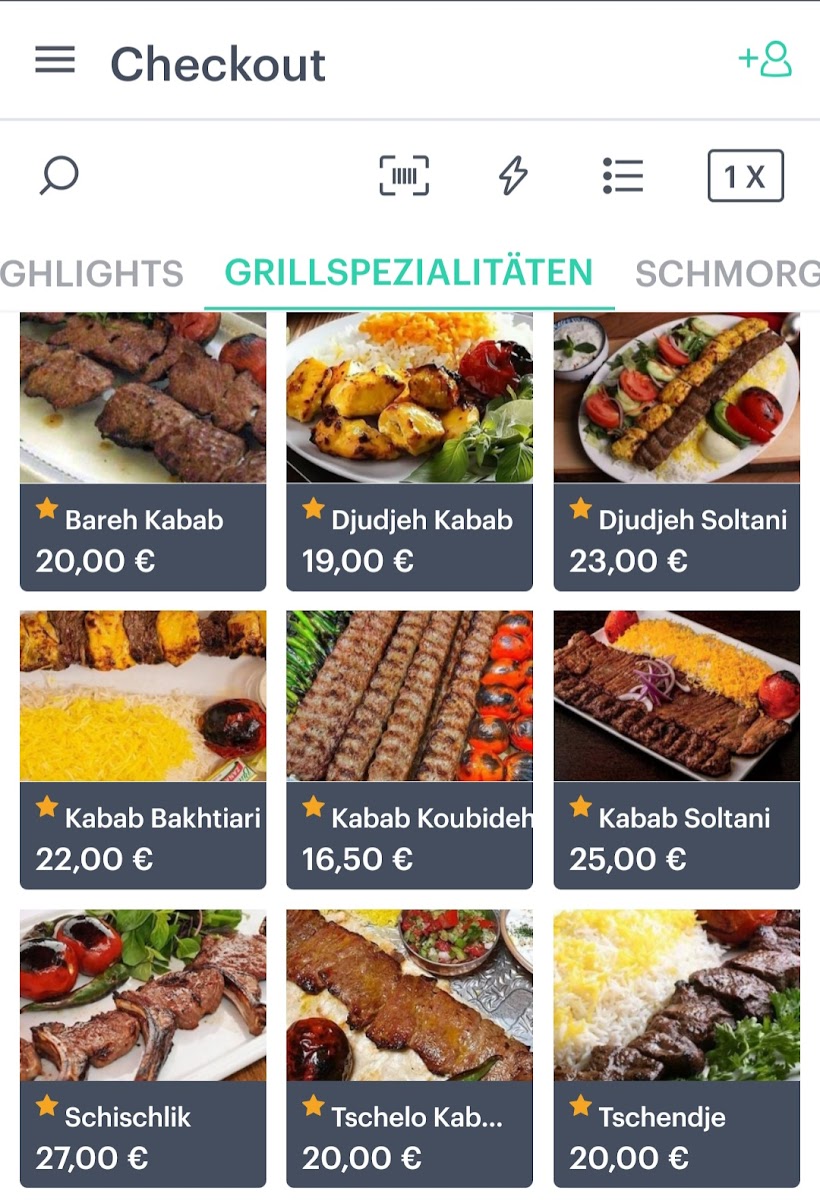Tap the lightning bolt quick action
The image size is (820, 1200).
[513, 176]
